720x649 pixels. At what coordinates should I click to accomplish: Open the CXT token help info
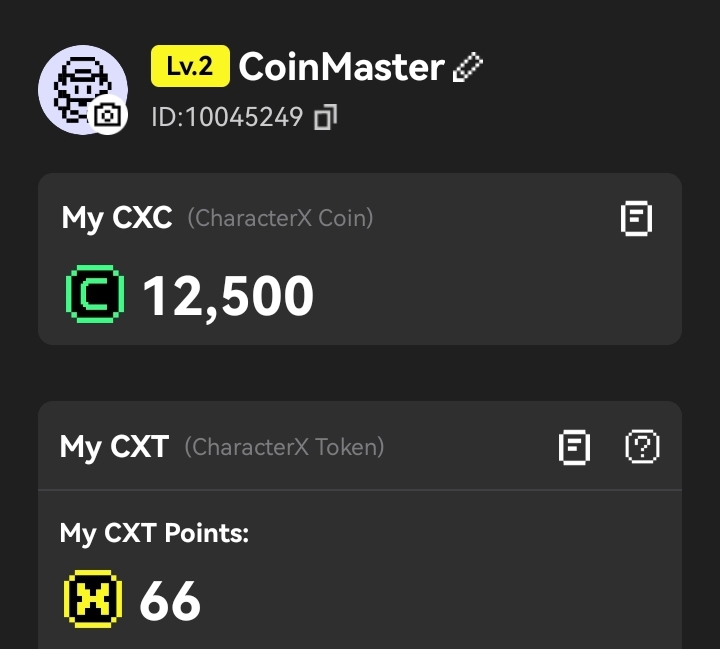pos(642,446)
